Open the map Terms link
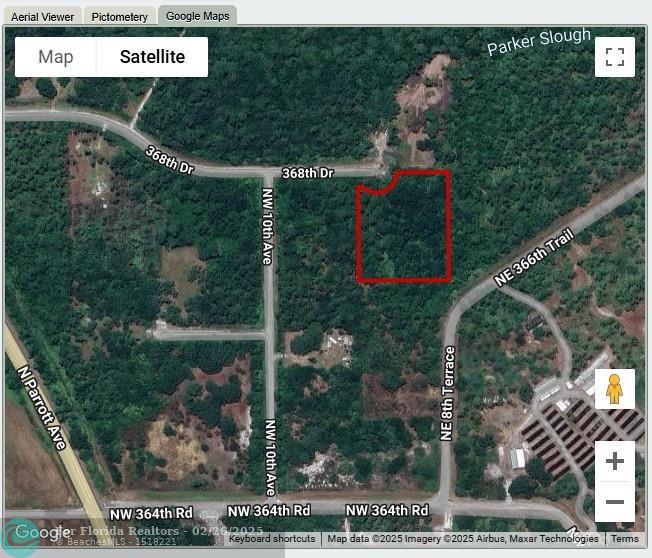Screen dimensions: 652x558 [x=625, y=539]
